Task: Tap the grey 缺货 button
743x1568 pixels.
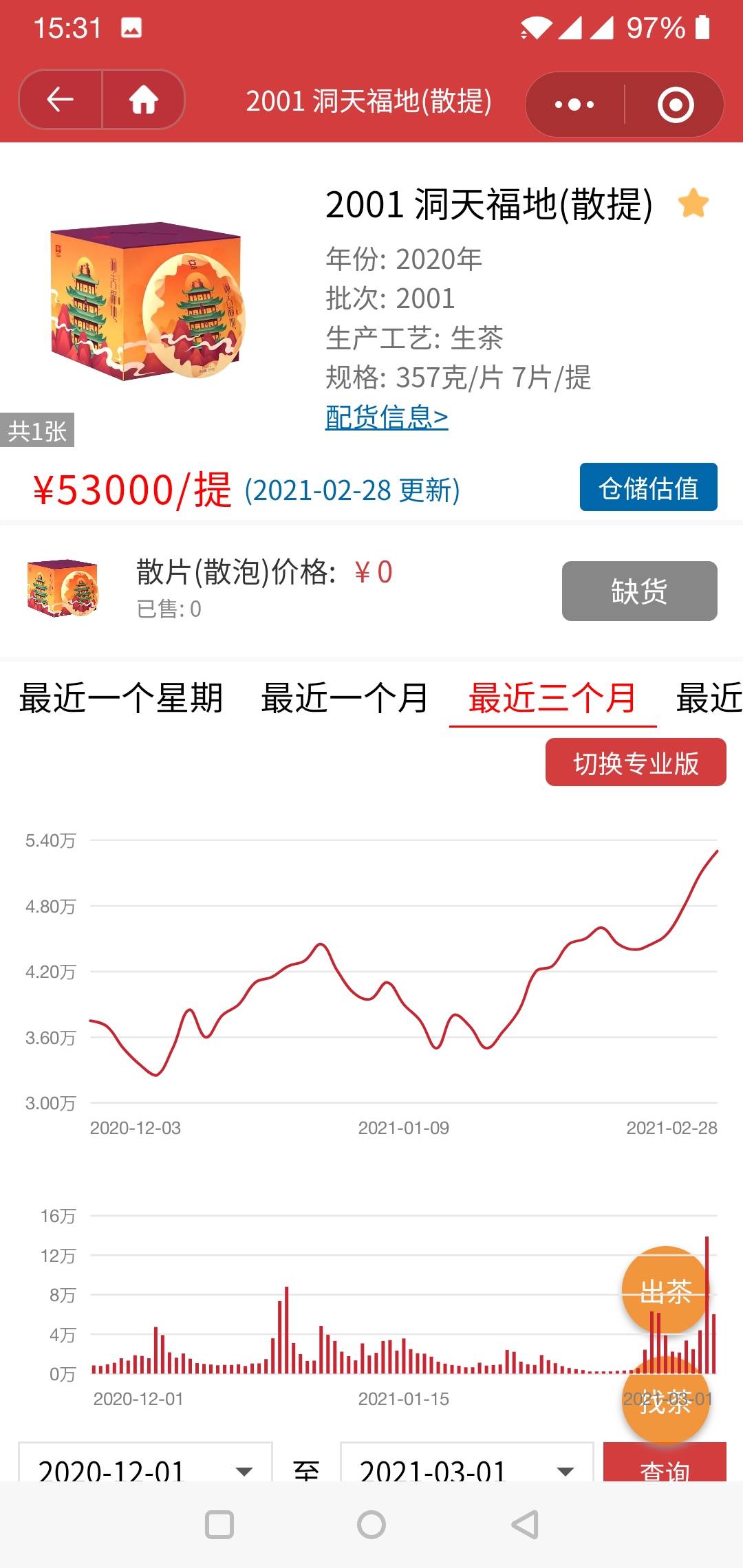Action: (x=639, y=591)
